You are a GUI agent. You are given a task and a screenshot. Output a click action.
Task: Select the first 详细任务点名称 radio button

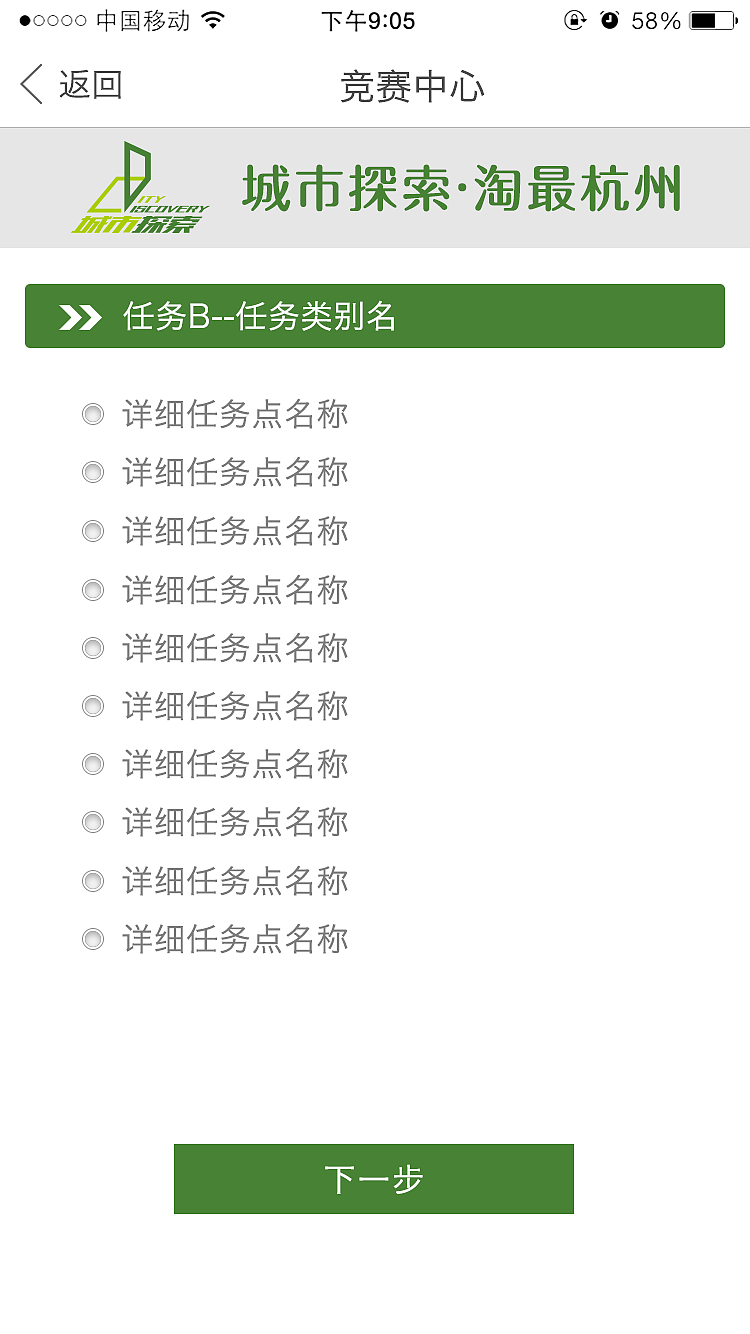pos(93,414)
